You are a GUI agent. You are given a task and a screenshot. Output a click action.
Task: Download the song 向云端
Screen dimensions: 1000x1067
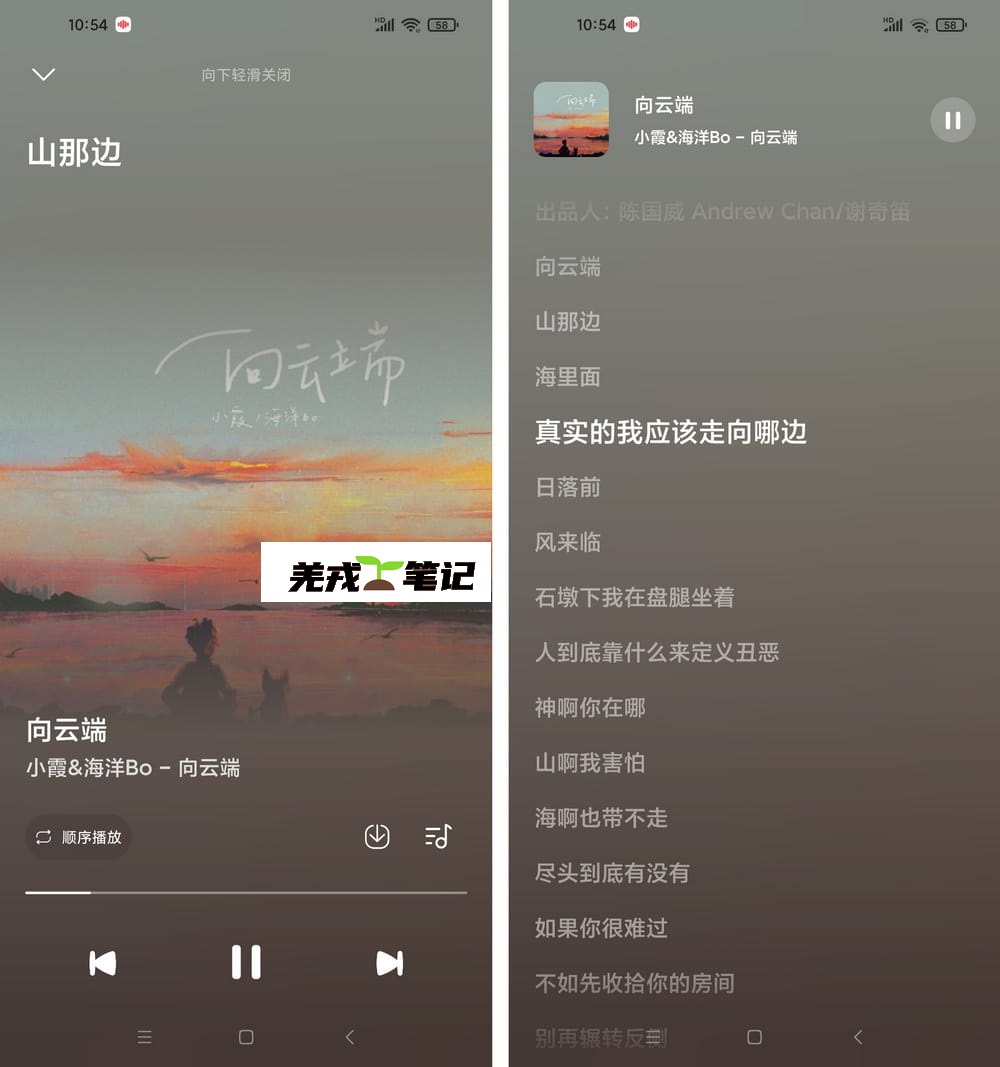[377, 836]
